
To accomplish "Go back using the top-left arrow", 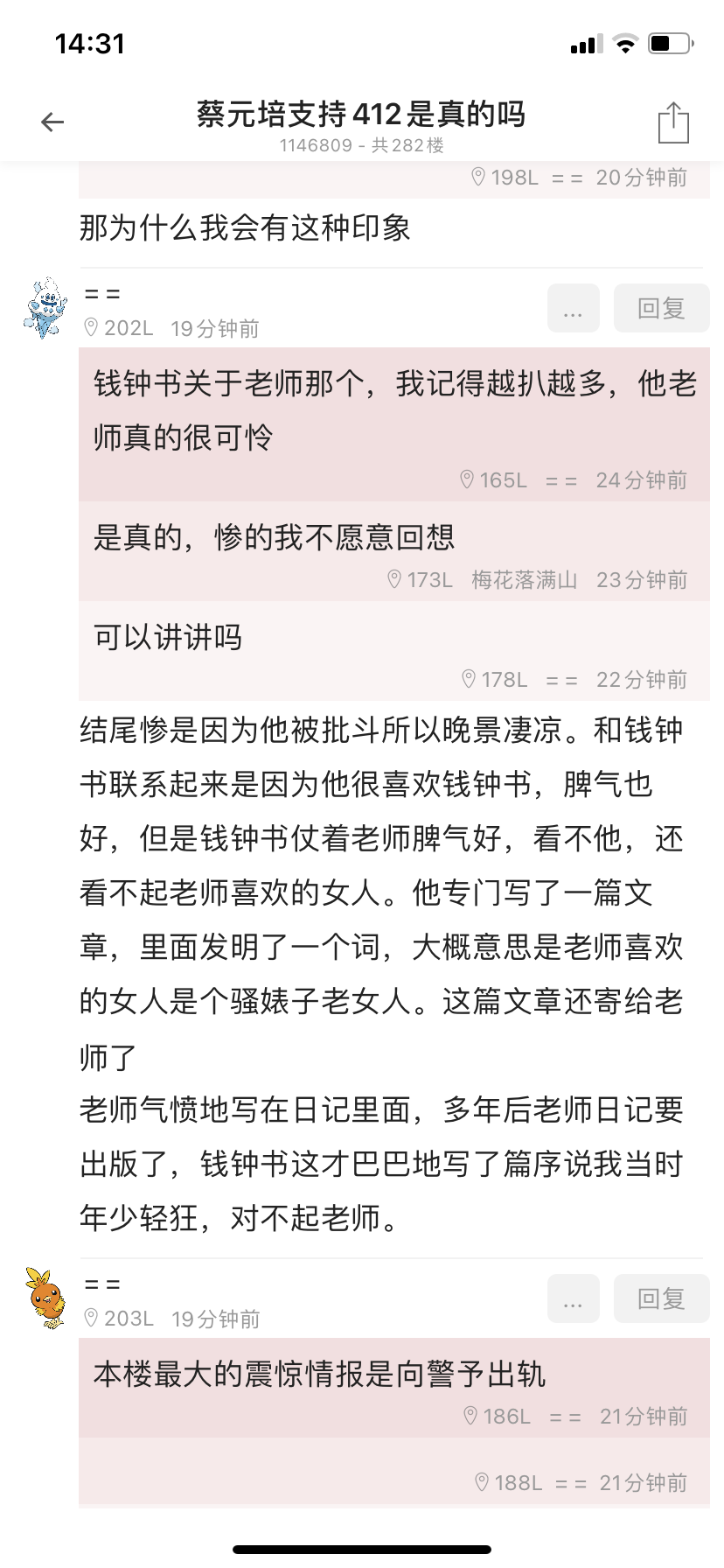I will click(52, 122).
